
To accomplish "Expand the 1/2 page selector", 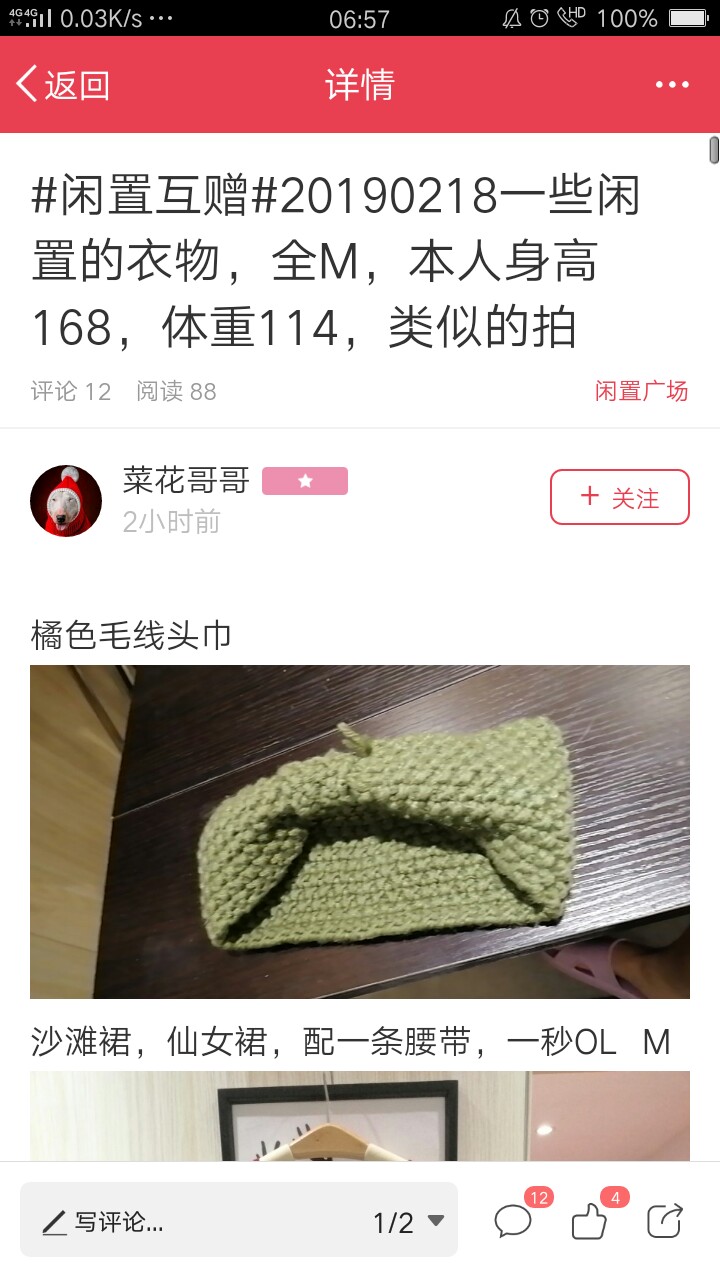I will click(x=408, y=1222).
